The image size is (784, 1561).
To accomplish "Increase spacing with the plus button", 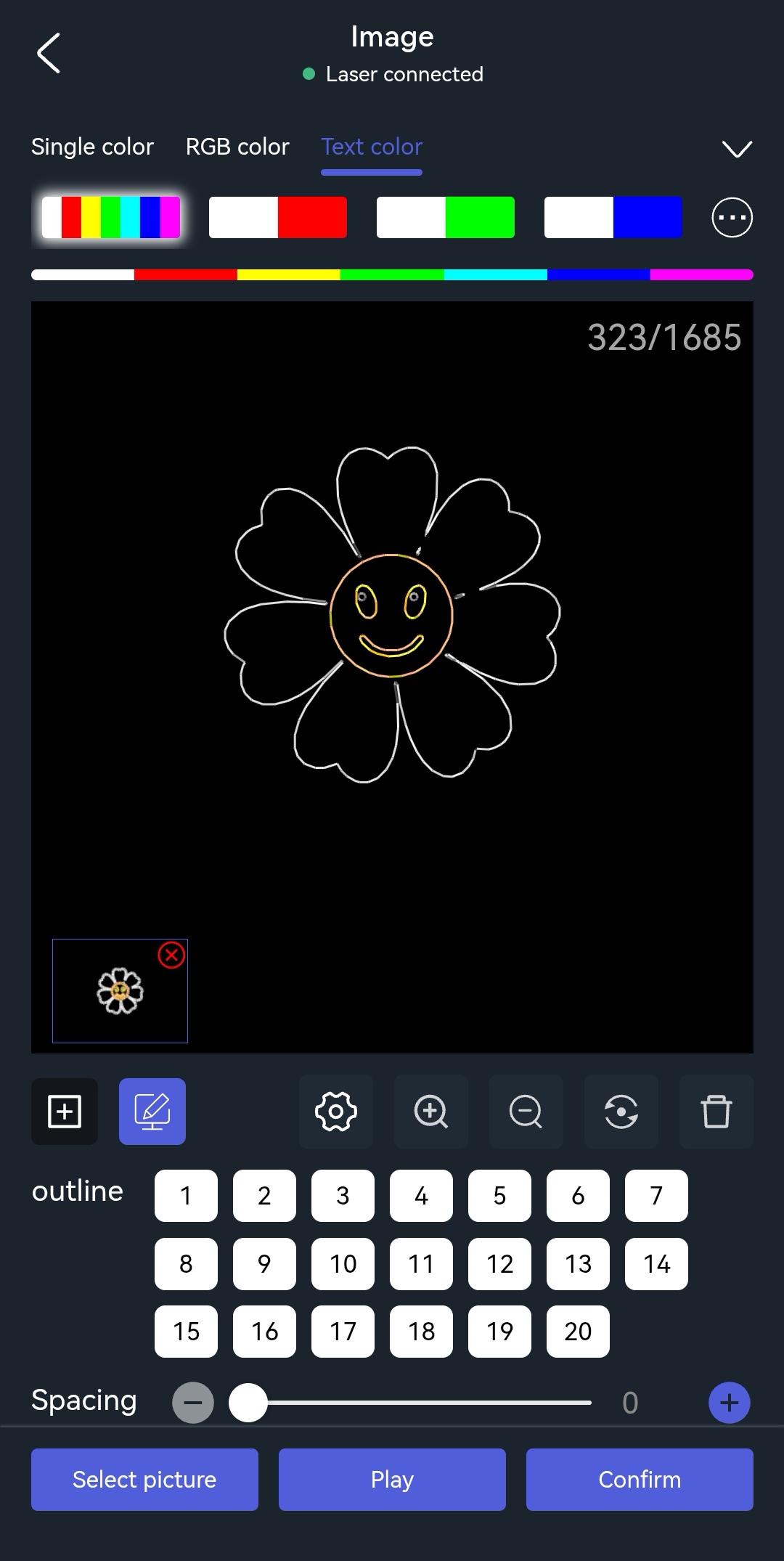I will pos(729,1403).
